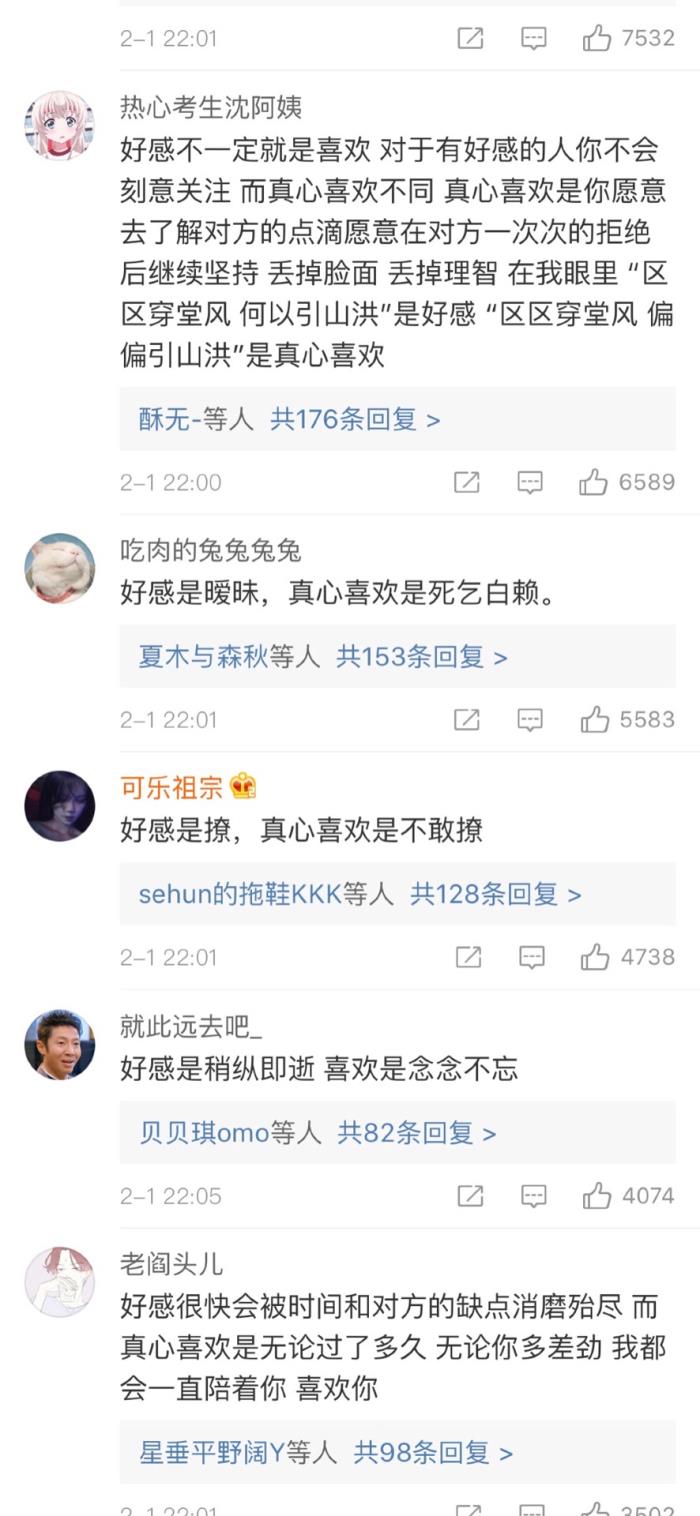Open 就此远去吧_'s profile picture
Image resolution: width=700 pixels, height=1516 pixels.
point(60,1044)
